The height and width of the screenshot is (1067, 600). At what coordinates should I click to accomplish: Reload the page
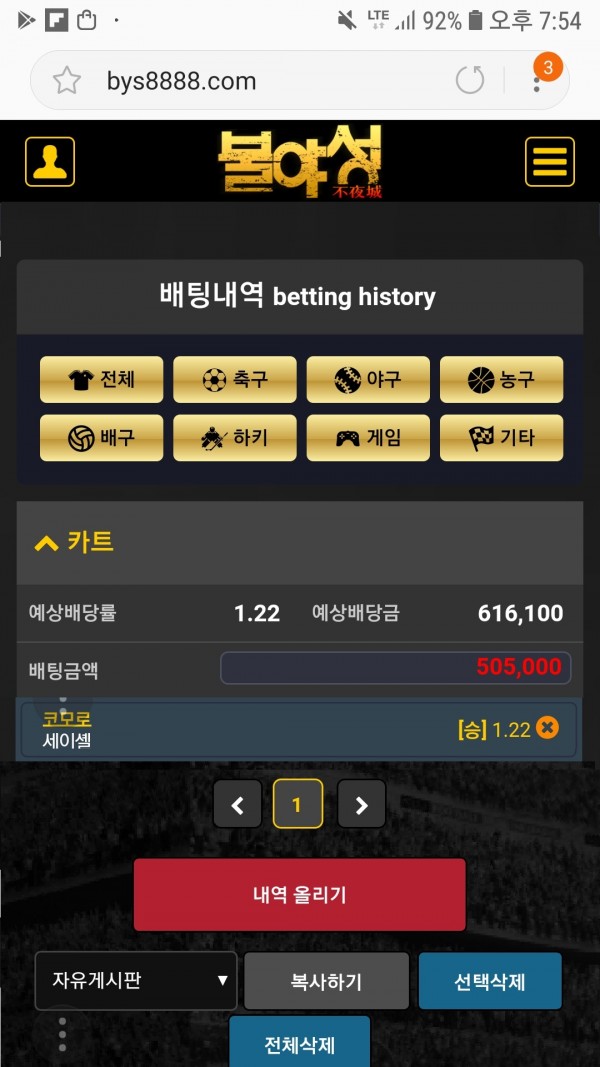(x=470, y=80)
